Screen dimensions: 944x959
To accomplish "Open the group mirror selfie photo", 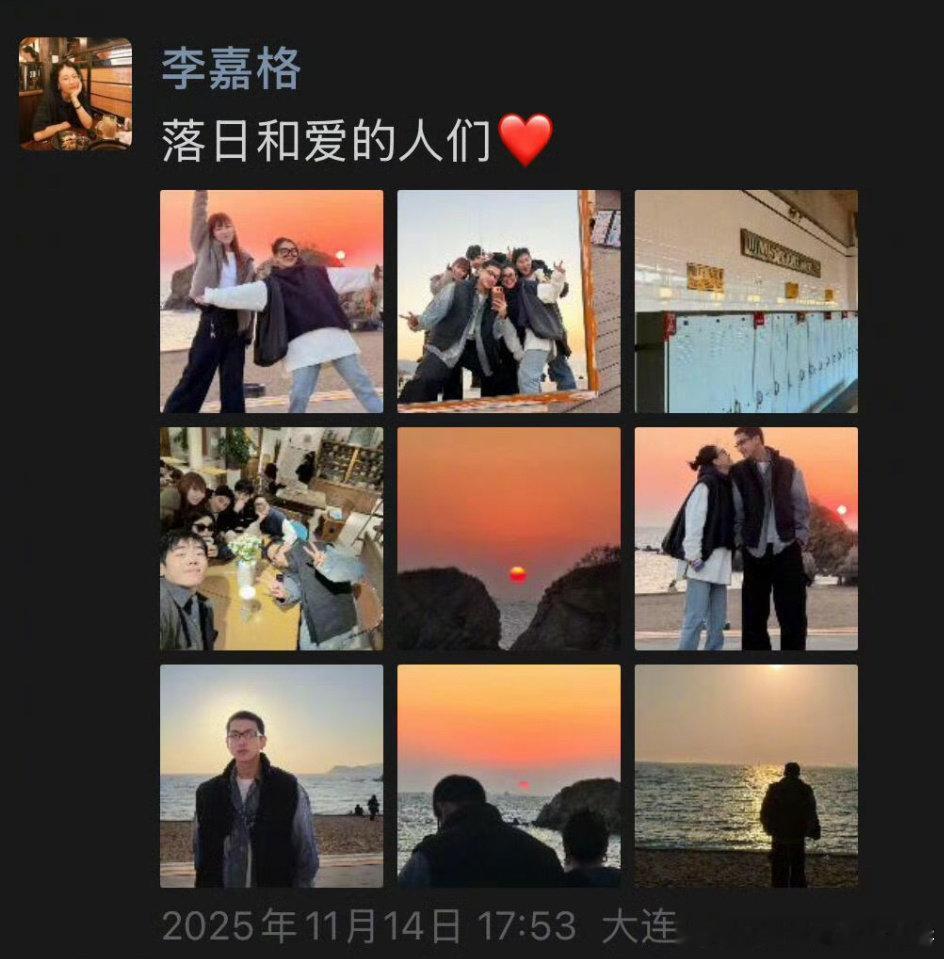I will pyautogui.click(x=509, y=299).
